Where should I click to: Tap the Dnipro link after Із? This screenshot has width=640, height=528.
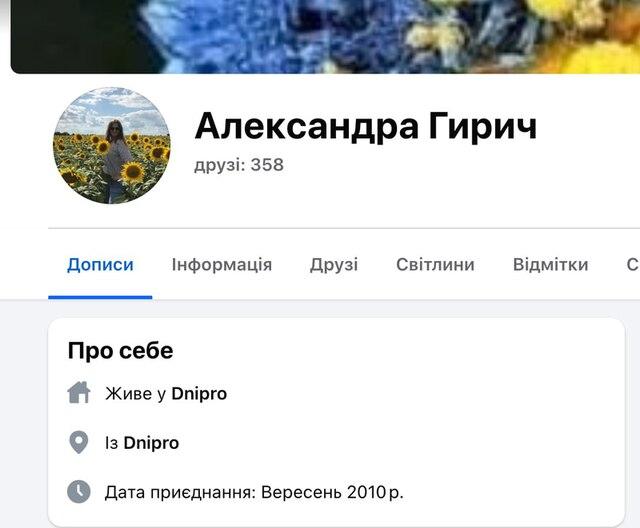(151, 442)
